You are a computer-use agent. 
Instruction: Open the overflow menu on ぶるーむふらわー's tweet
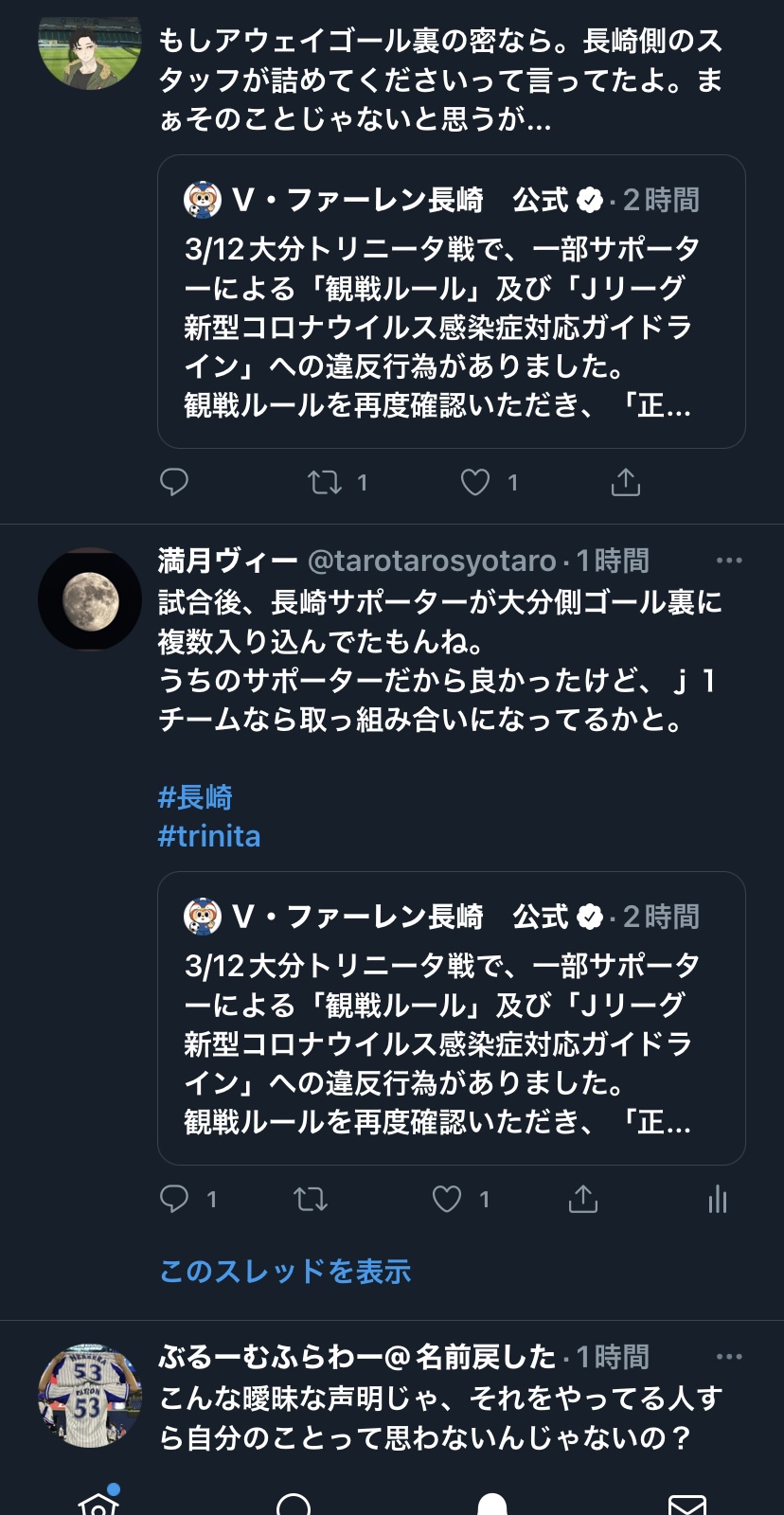[x=729, y=1357]
